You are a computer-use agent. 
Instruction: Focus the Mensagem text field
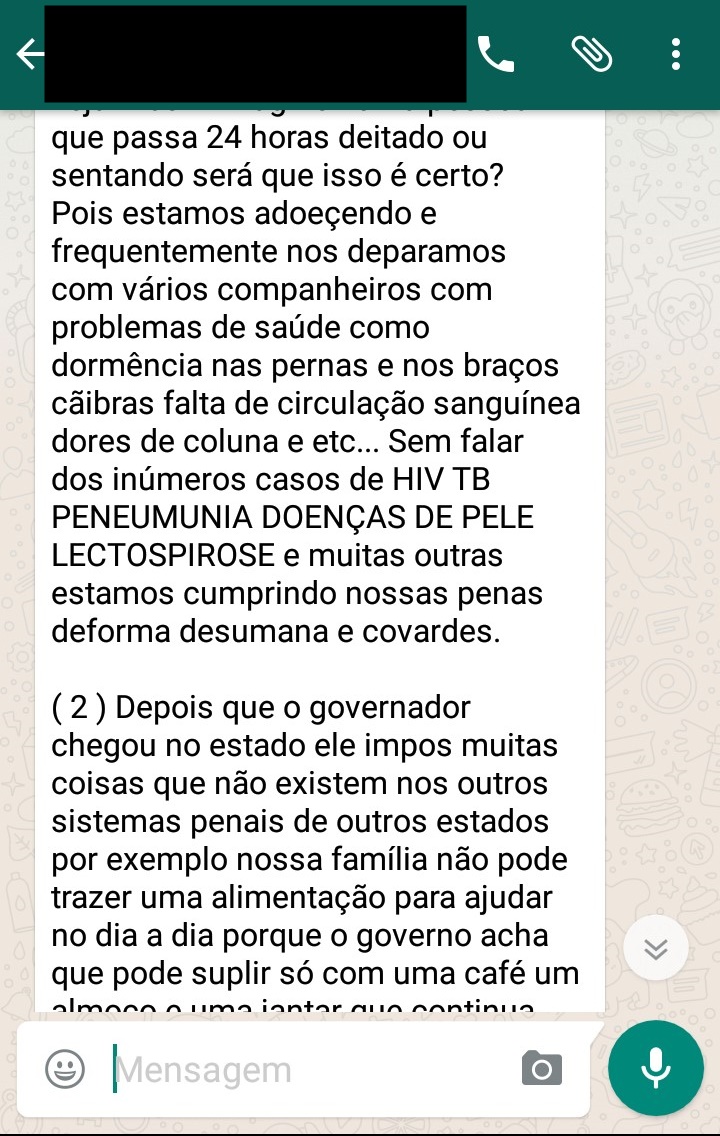point(310,1069)
